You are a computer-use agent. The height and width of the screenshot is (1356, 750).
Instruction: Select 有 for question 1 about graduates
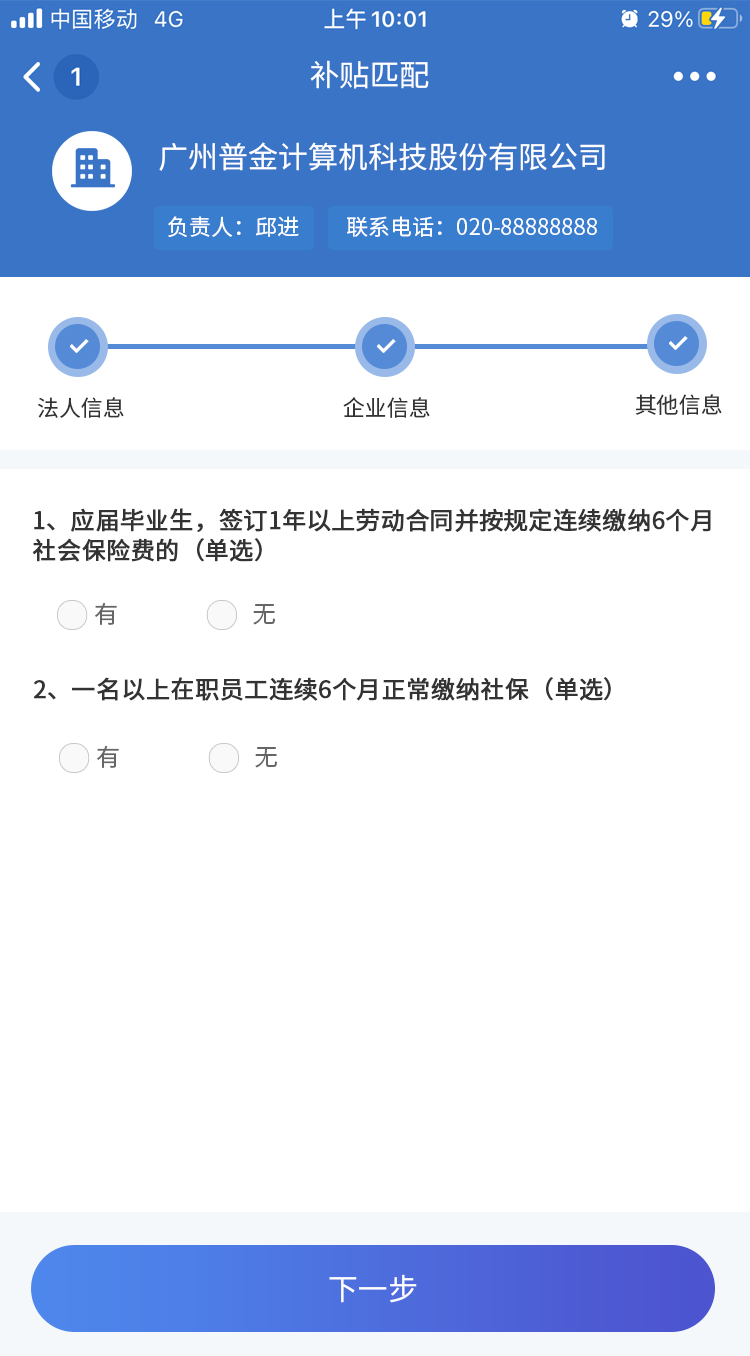tap(72, 615)
